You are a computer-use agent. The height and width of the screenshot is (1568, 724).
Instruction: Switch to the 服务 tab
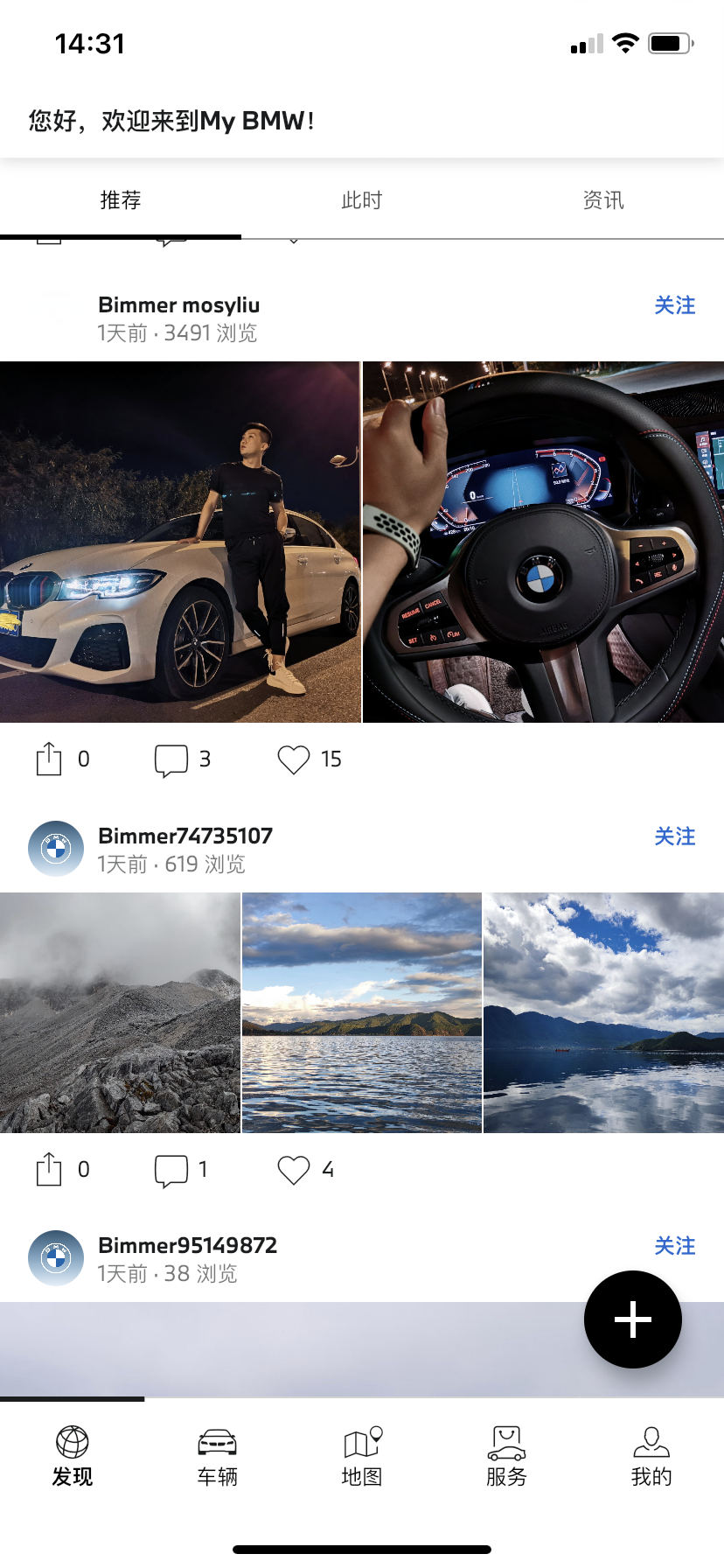coord(506,1457)
